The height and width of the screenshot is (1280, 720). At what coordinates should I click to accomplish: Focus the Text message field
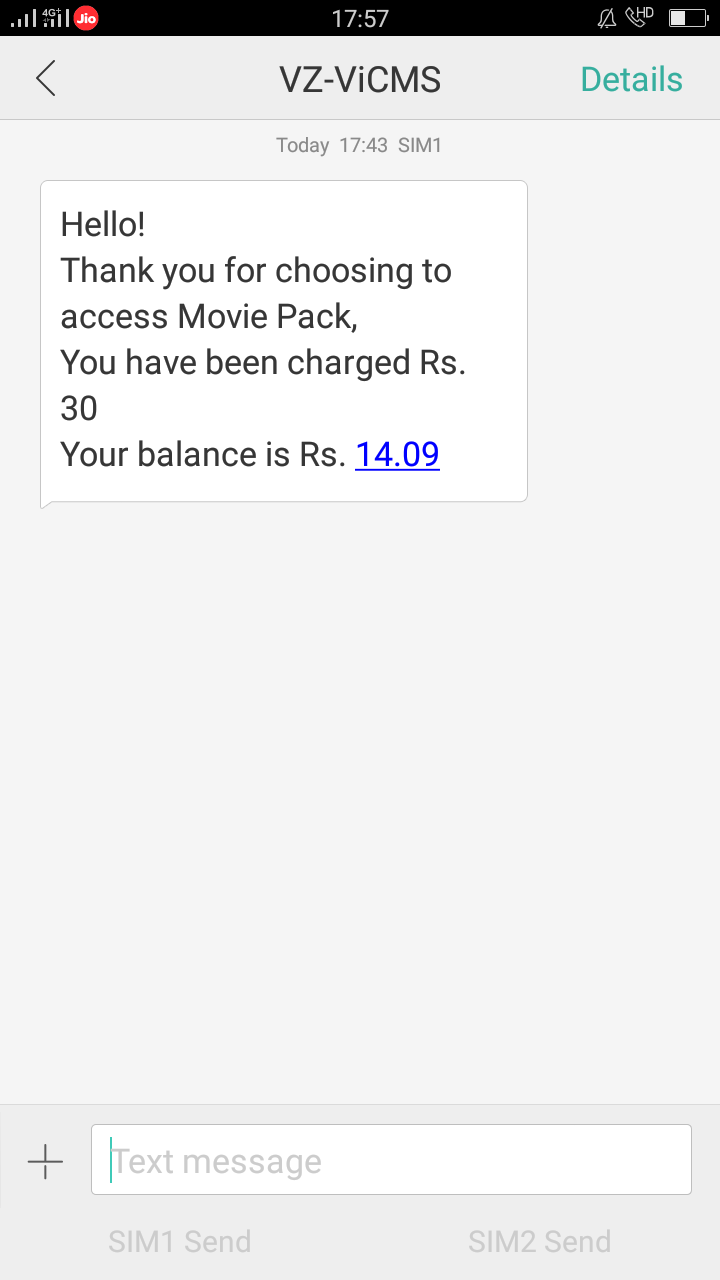[391, 1160]
